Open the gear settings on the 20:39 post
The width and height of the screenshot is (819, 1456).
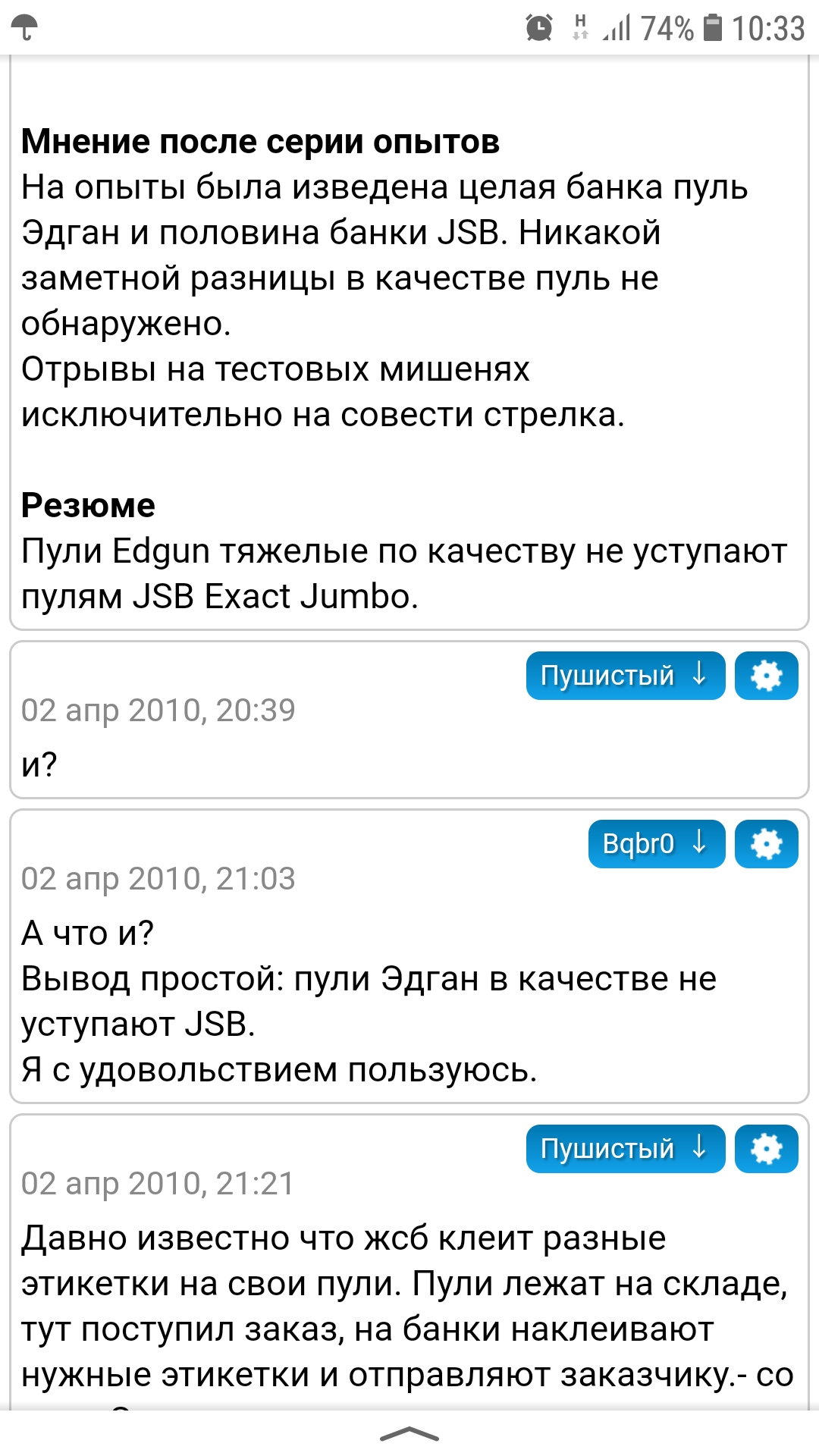[766, 675]
